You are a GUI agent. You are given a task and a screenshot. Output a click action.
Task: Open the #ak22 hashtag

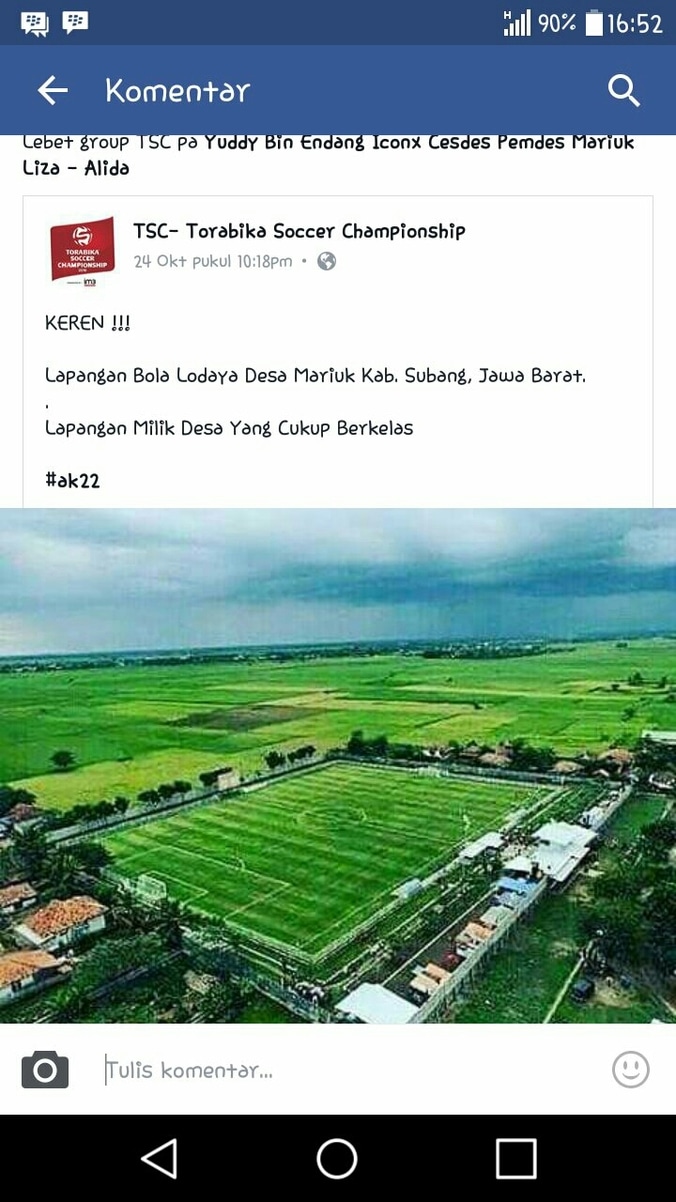[72, 480]
